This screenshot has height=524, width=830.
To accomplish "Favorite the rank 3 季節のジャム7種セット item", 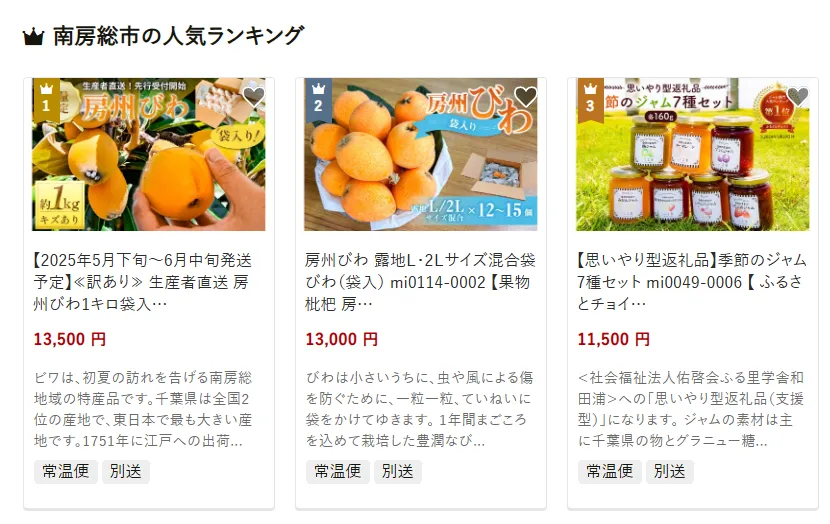I will click(x=798, y=97).
